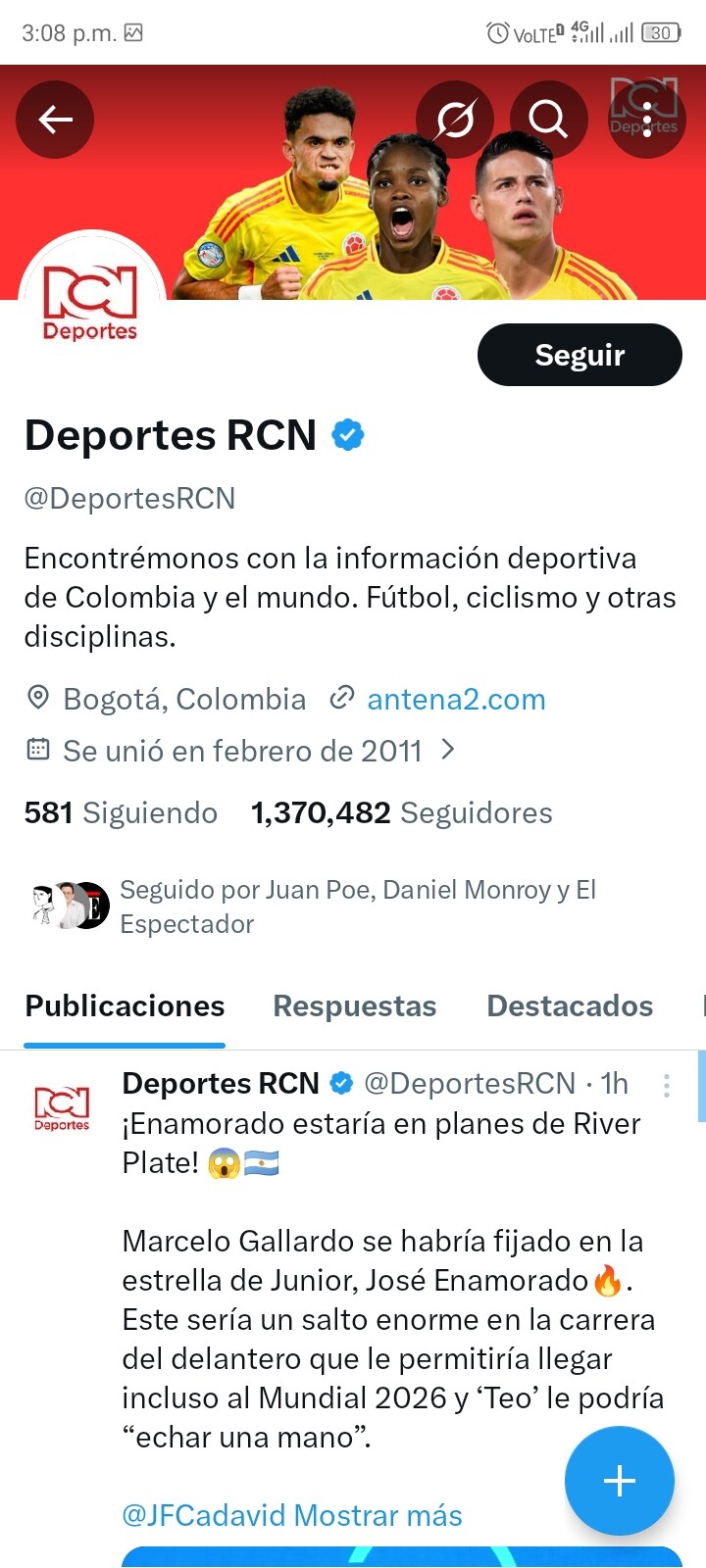Switch to the Destacados tab
This screenshot has height=1568, width=706.
click(570, 1006)
